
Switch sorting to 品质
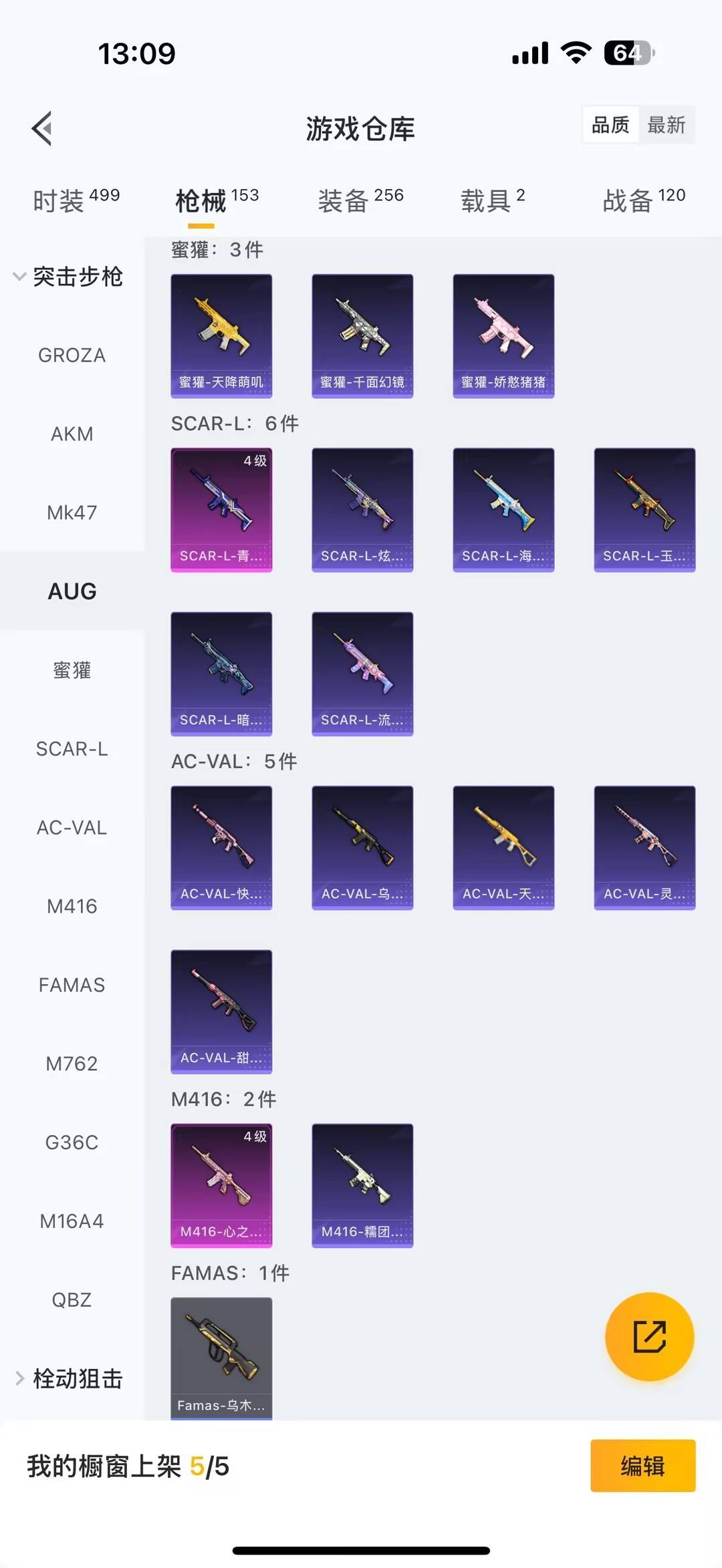(x=609, y=125)
